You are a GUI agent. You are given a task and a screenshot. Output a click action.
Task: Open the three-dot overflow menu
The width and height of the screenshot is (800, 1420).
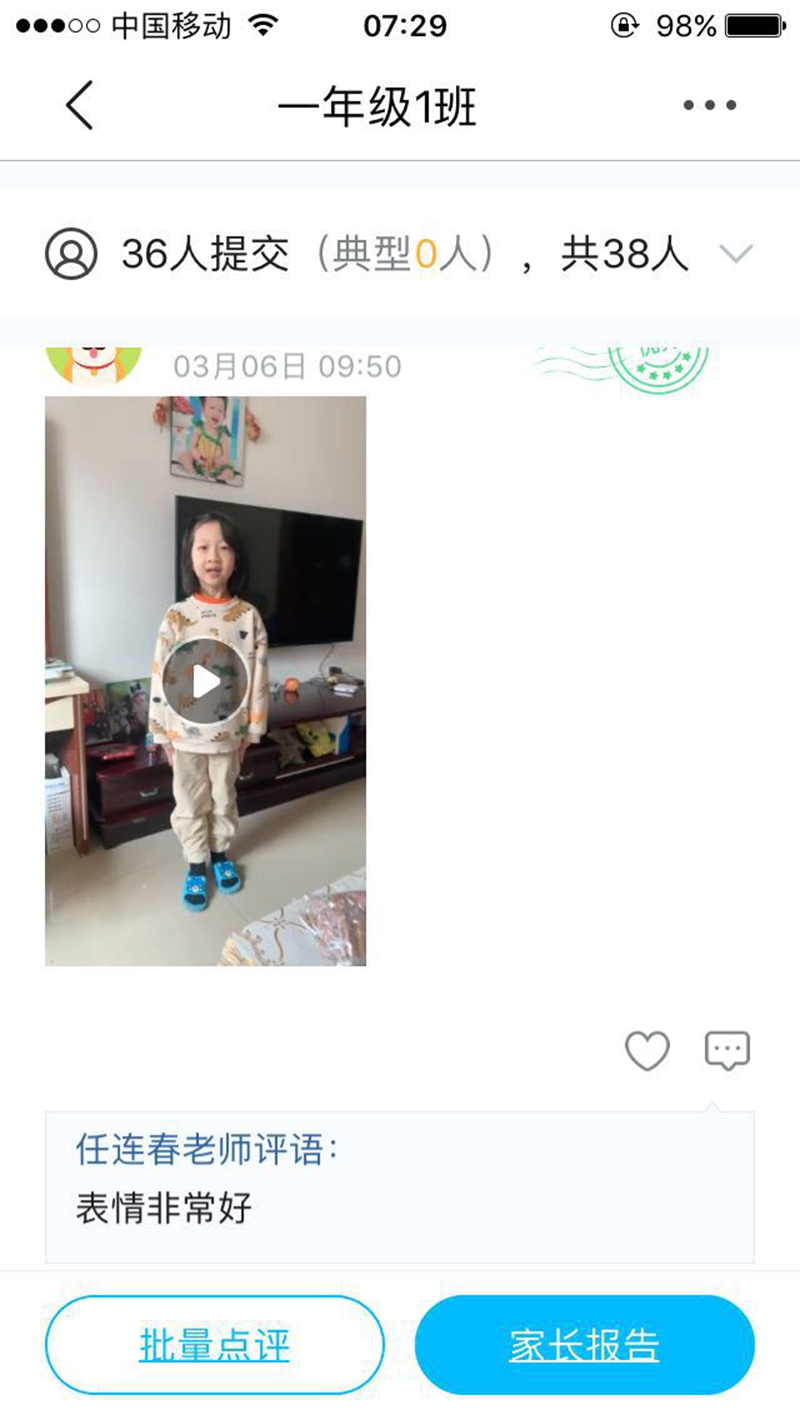(710, 105)
